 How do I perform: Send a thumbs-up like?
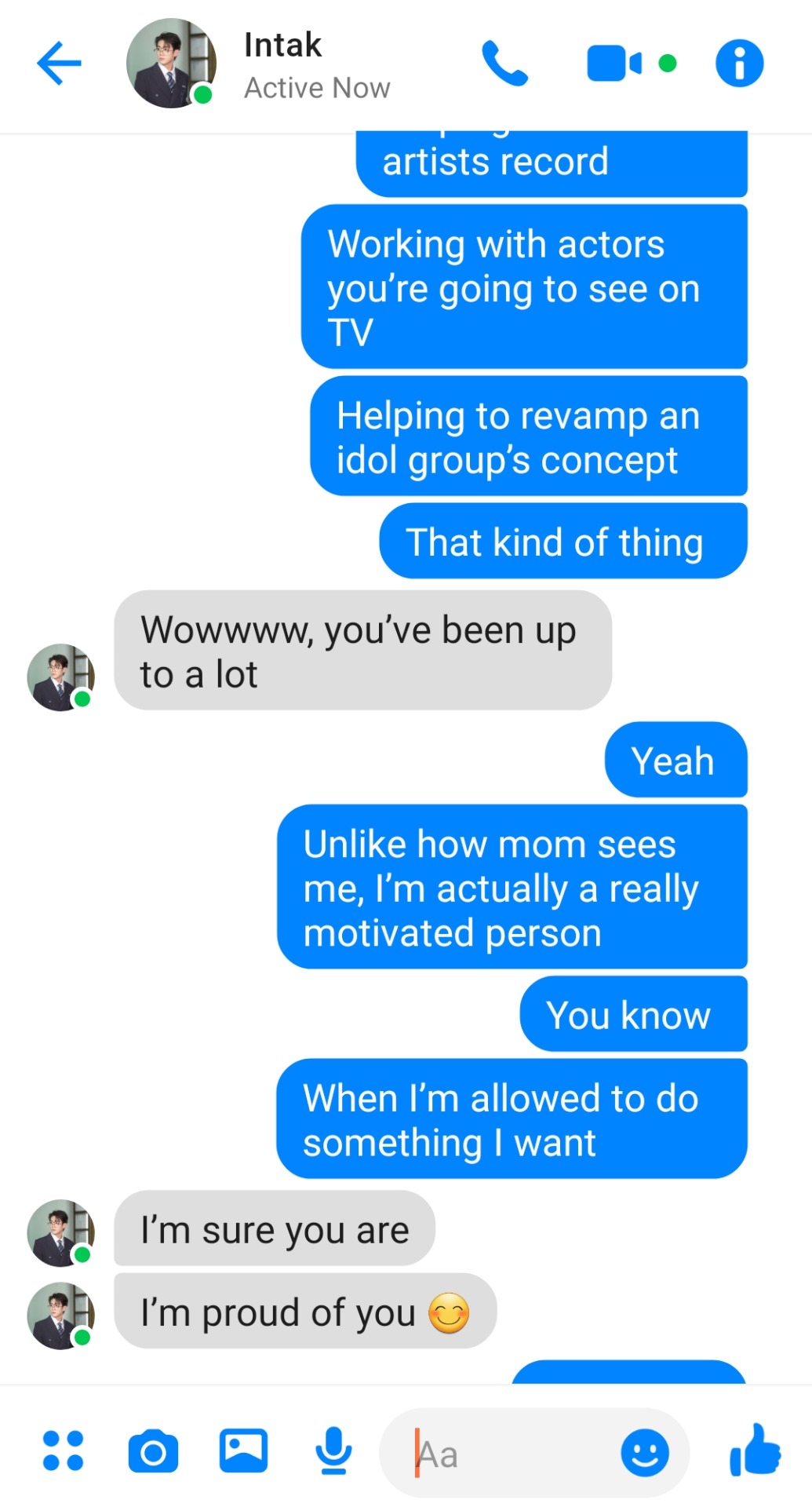755,1450
